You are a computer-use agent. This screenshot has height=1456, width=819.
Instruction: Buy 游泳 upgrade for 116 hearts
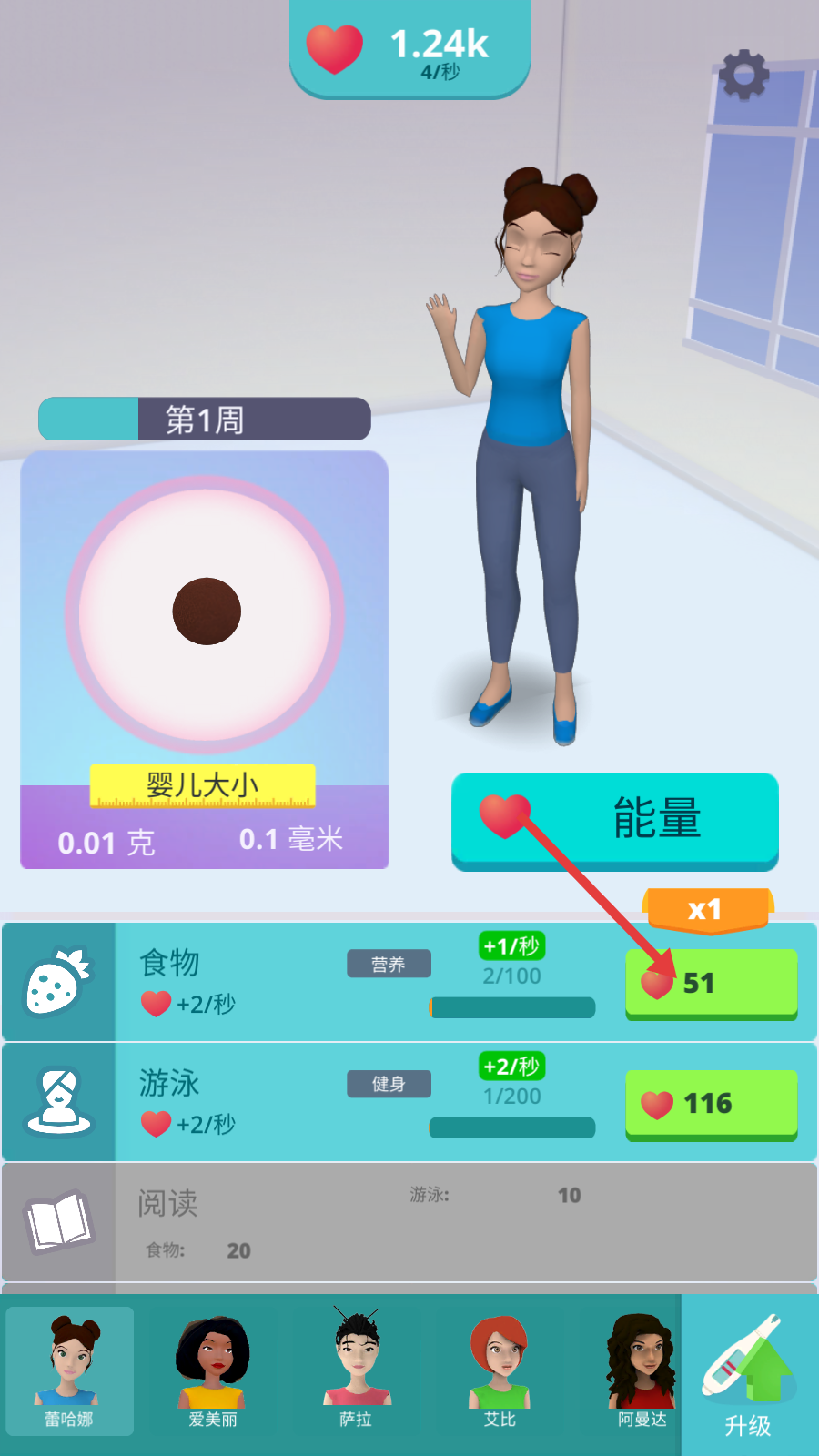711,1104
